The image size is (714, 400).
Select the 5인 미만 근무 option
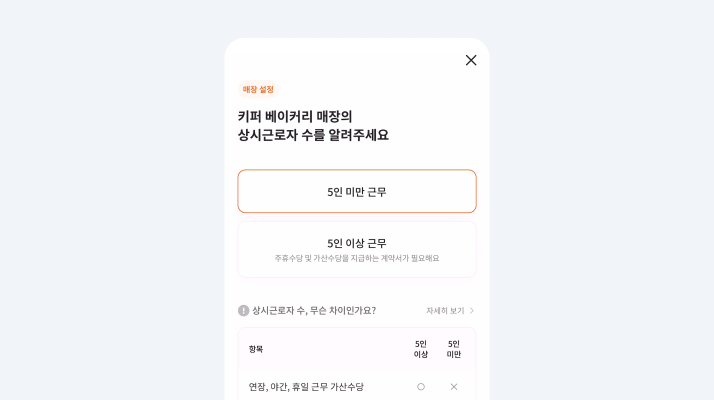pyautogui.click(x=357, y=191)
